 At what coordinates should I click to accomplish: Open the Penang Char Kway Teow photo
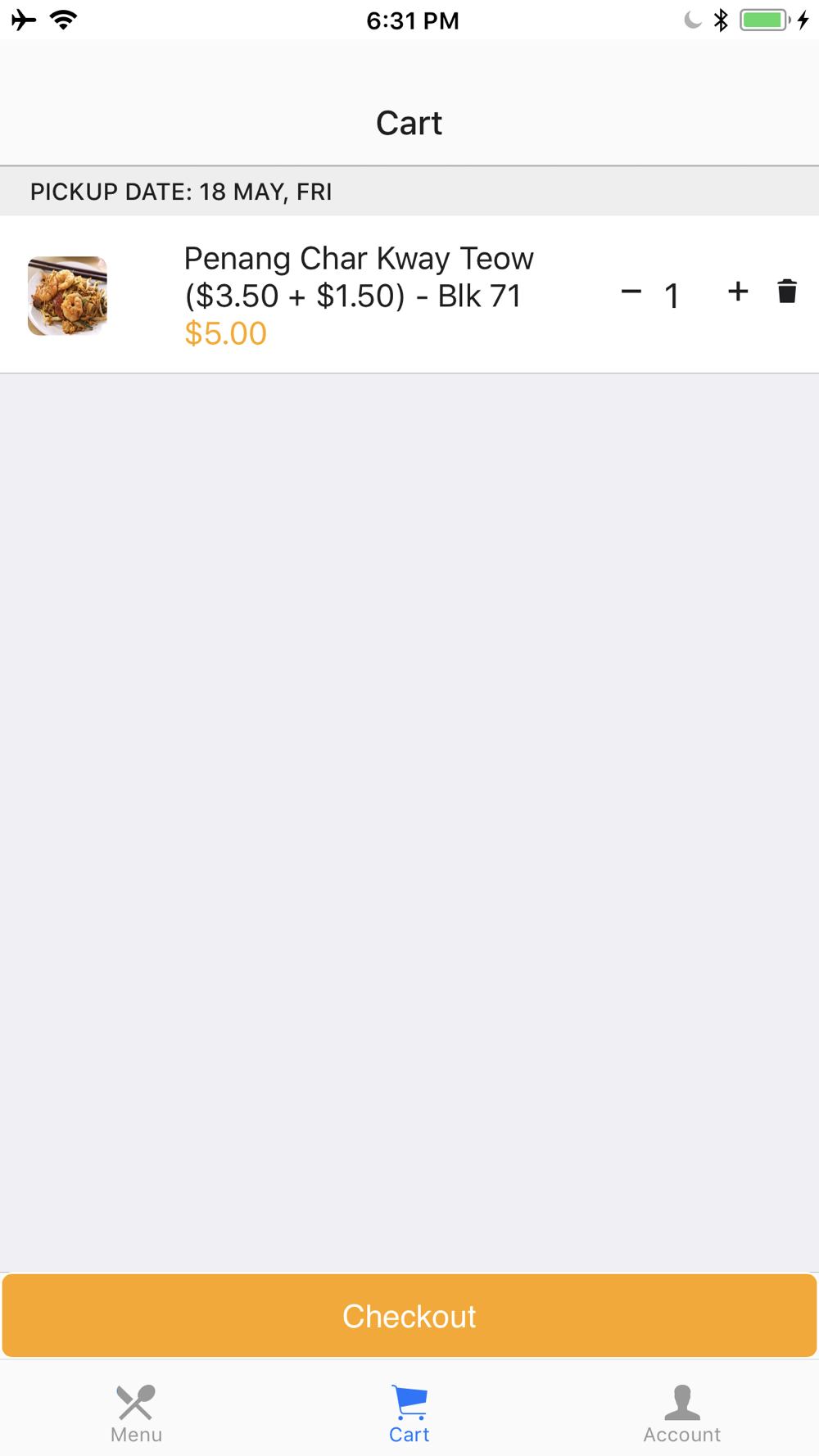pyautogui.click(x=67, y=296)
